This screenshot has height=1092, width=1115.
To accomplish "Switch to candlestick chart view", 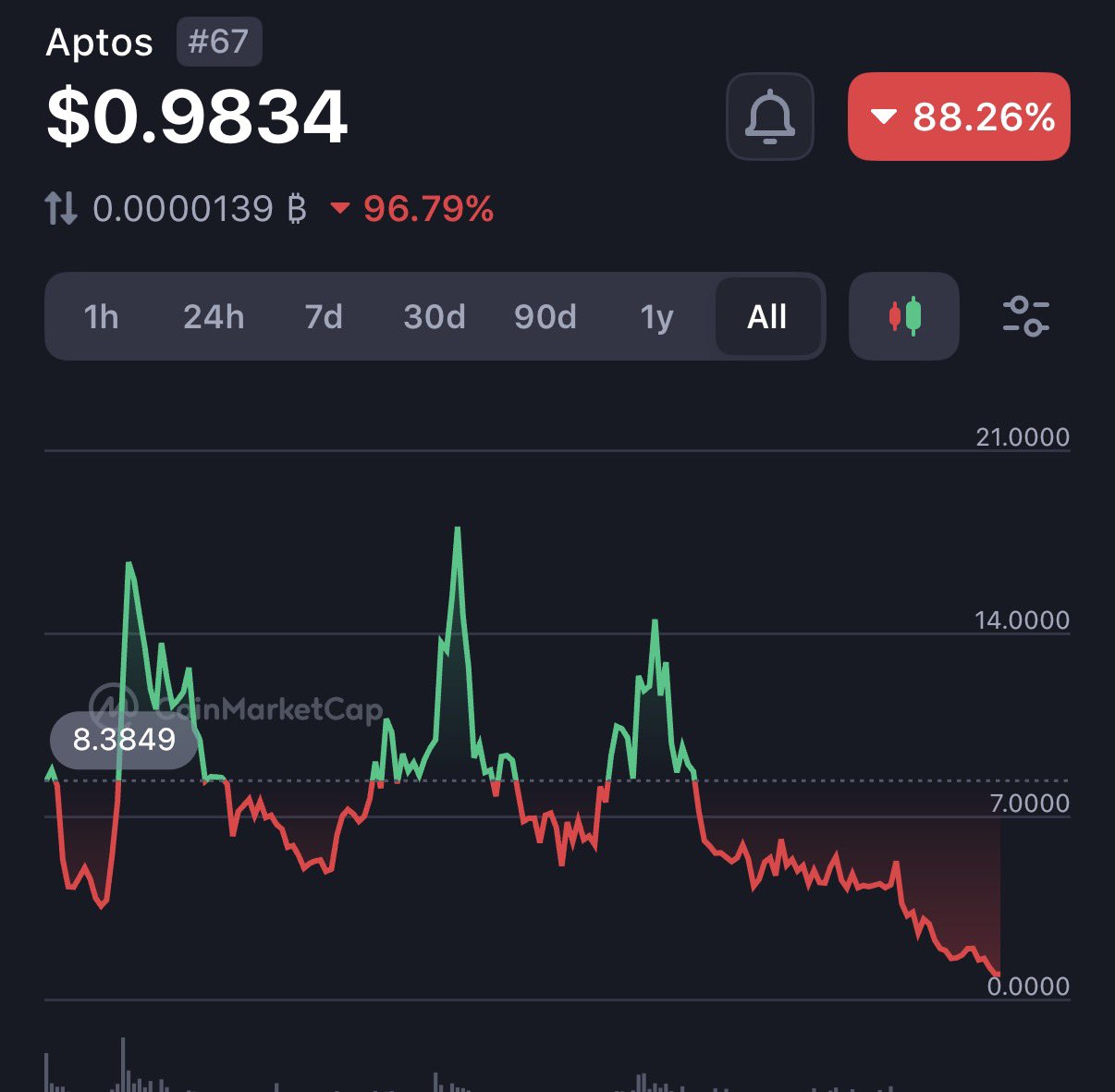I will tap(904, 316).
